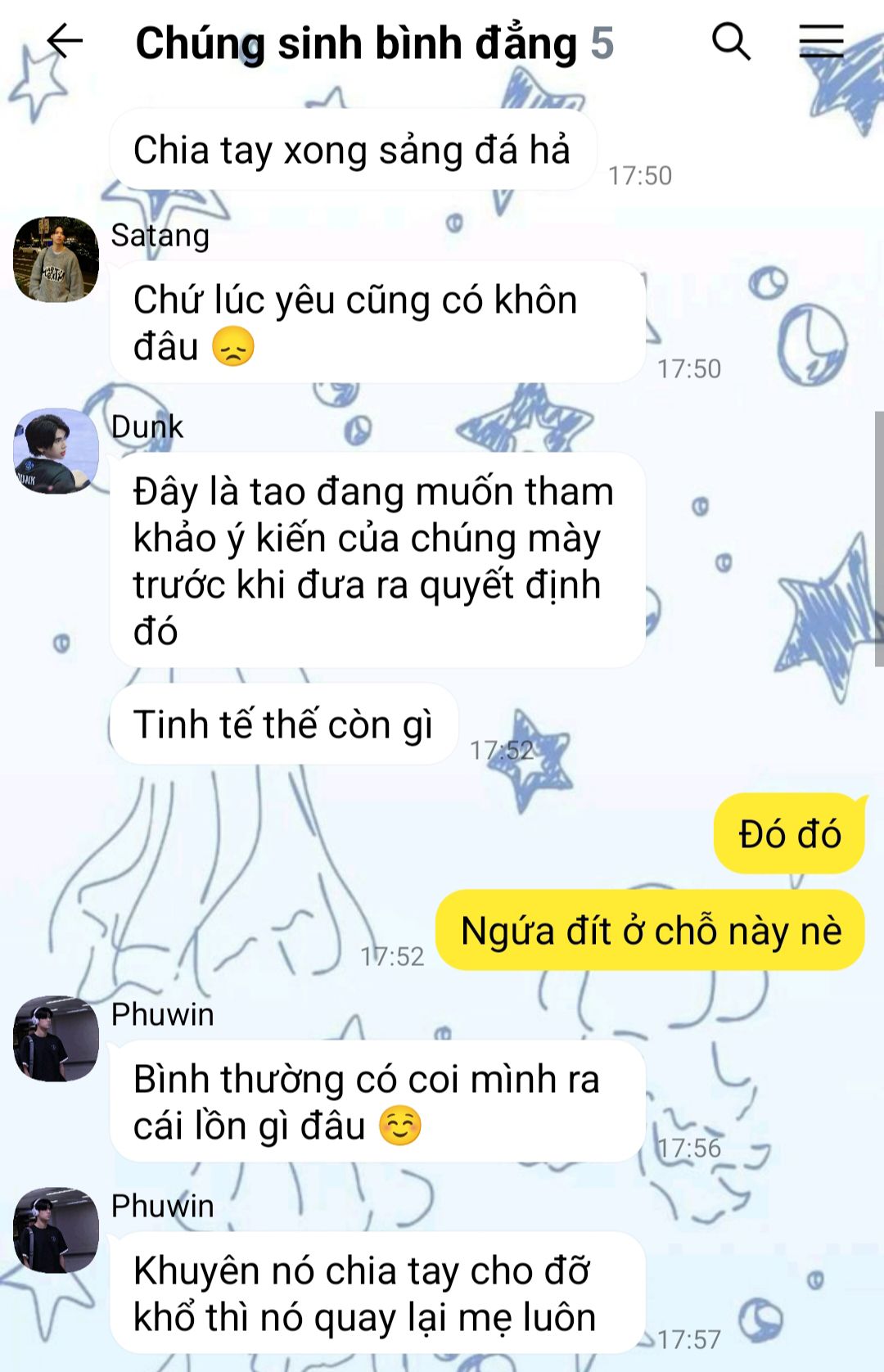
Task: Open Satang's profile picture
Action: coord(56,260)
